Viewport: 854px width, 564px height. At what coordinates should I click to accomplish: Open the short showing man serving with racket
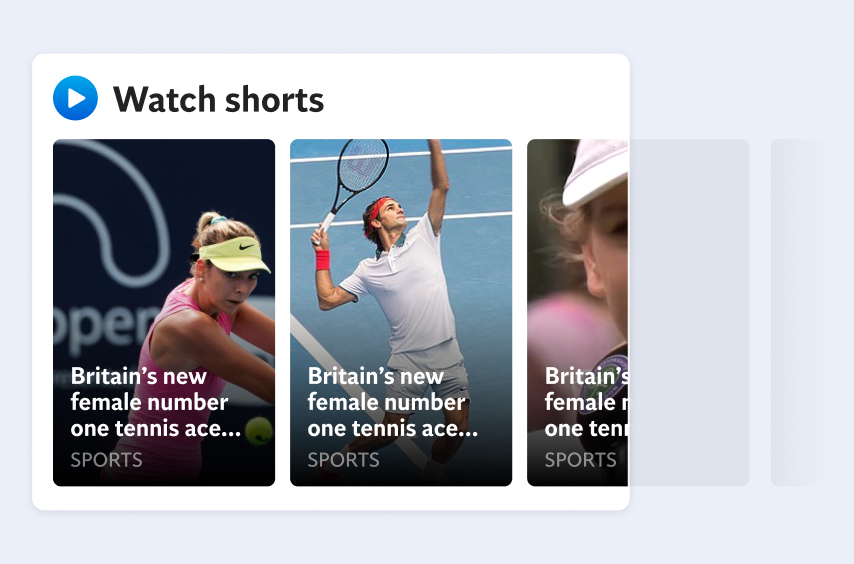401,312
